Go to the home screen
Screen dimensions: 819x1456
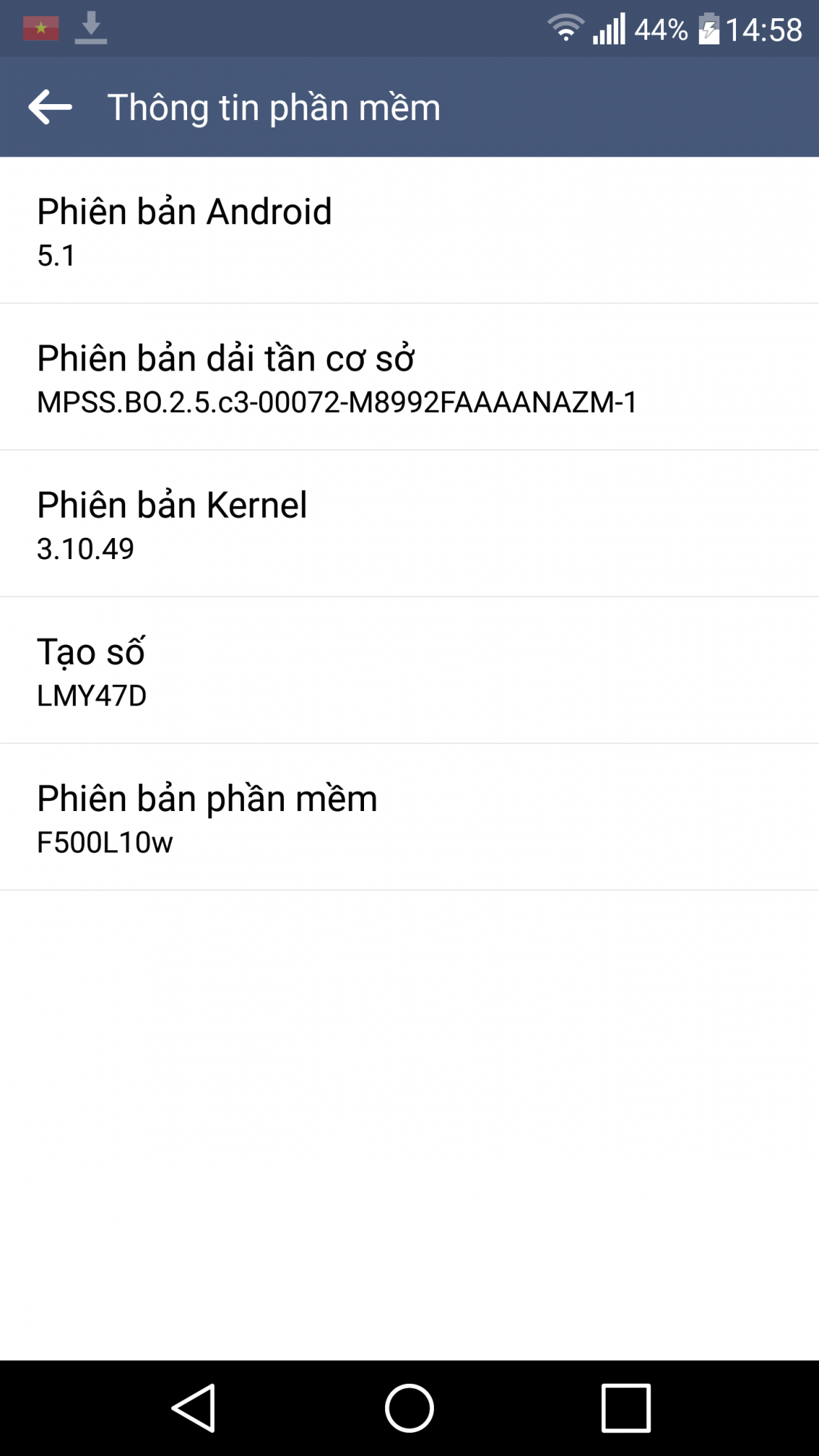point(409,1408)
